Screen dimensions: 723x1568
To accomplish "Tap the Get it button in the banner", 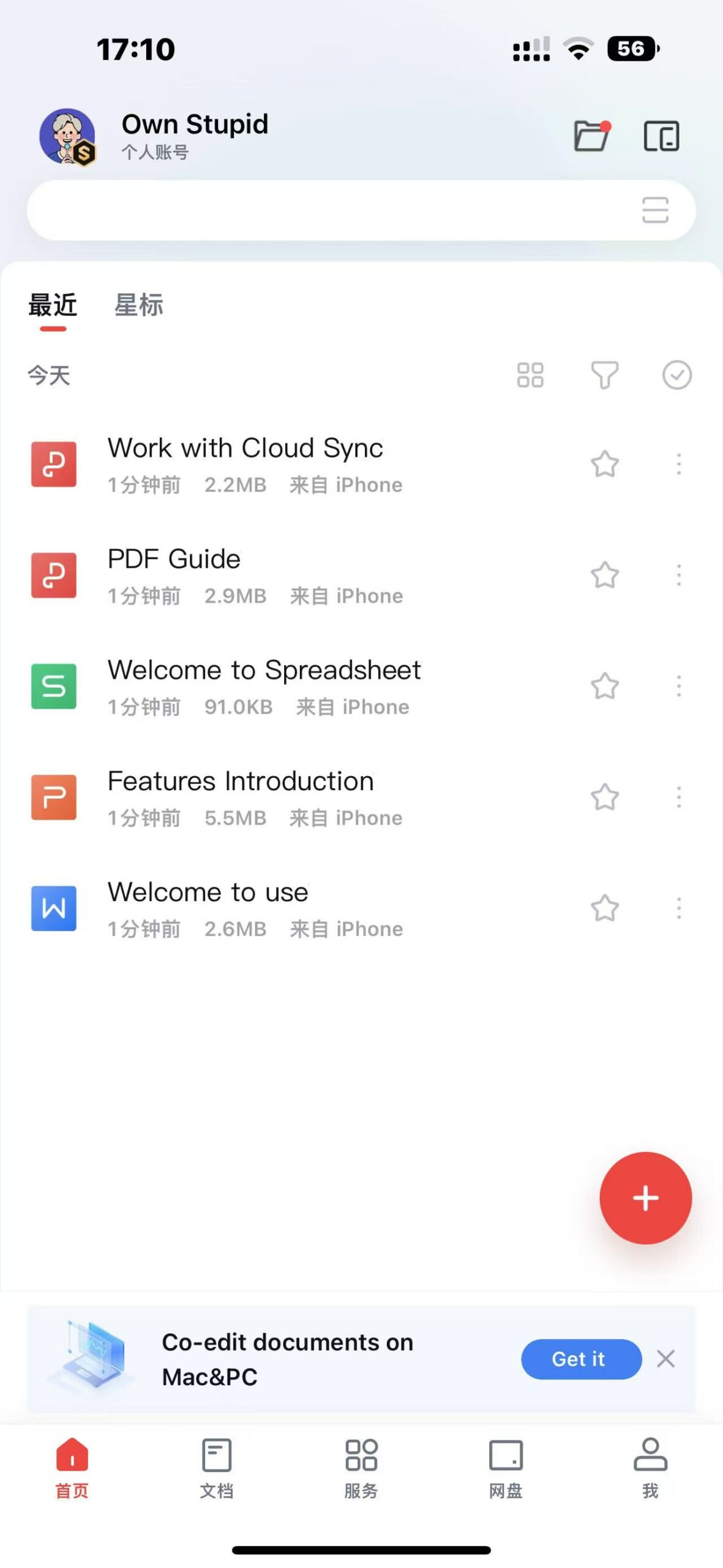I will tap(580, 1359).
